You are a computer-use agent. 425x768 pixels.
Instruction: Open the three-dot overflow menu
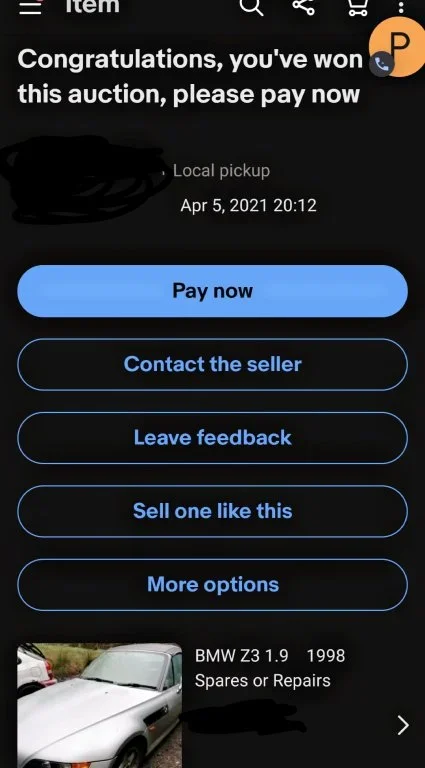point(401,7)
